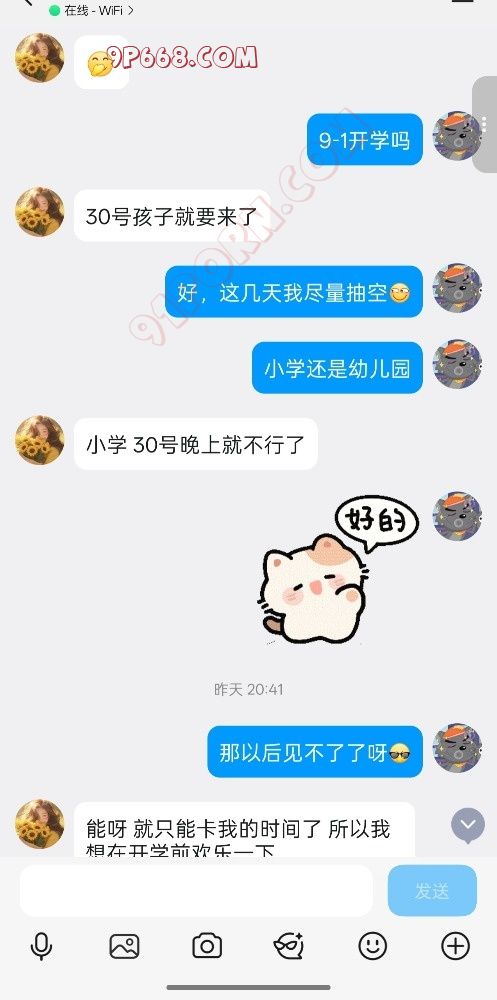Open the emoji smiley panel
Viewport: 497px width, 1000px height.
click(x=373, y=946)
